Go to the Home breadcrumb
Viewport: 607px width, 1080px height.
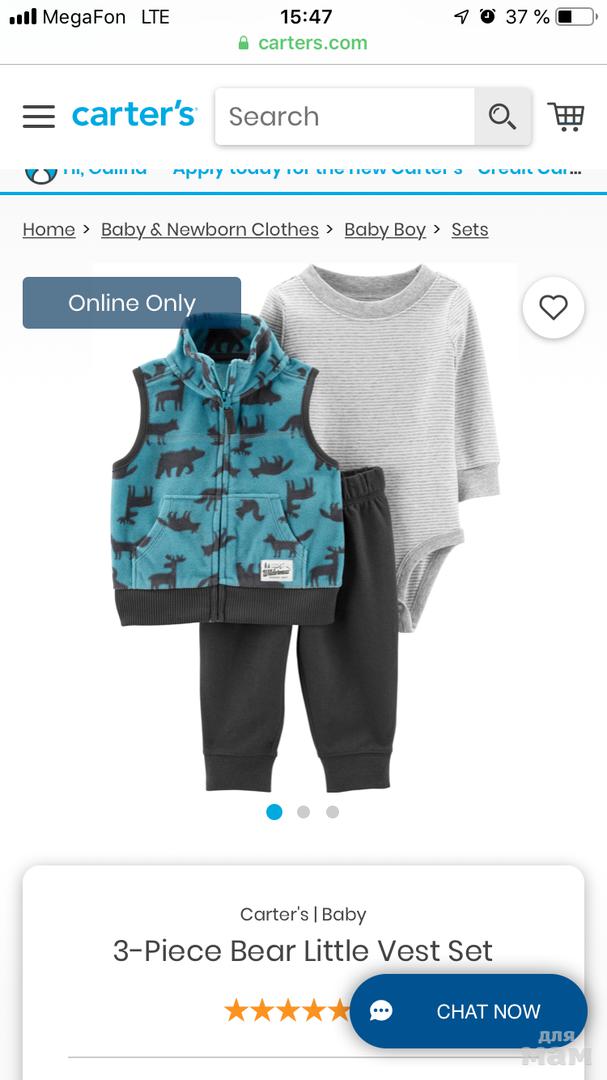click(49, 229)
